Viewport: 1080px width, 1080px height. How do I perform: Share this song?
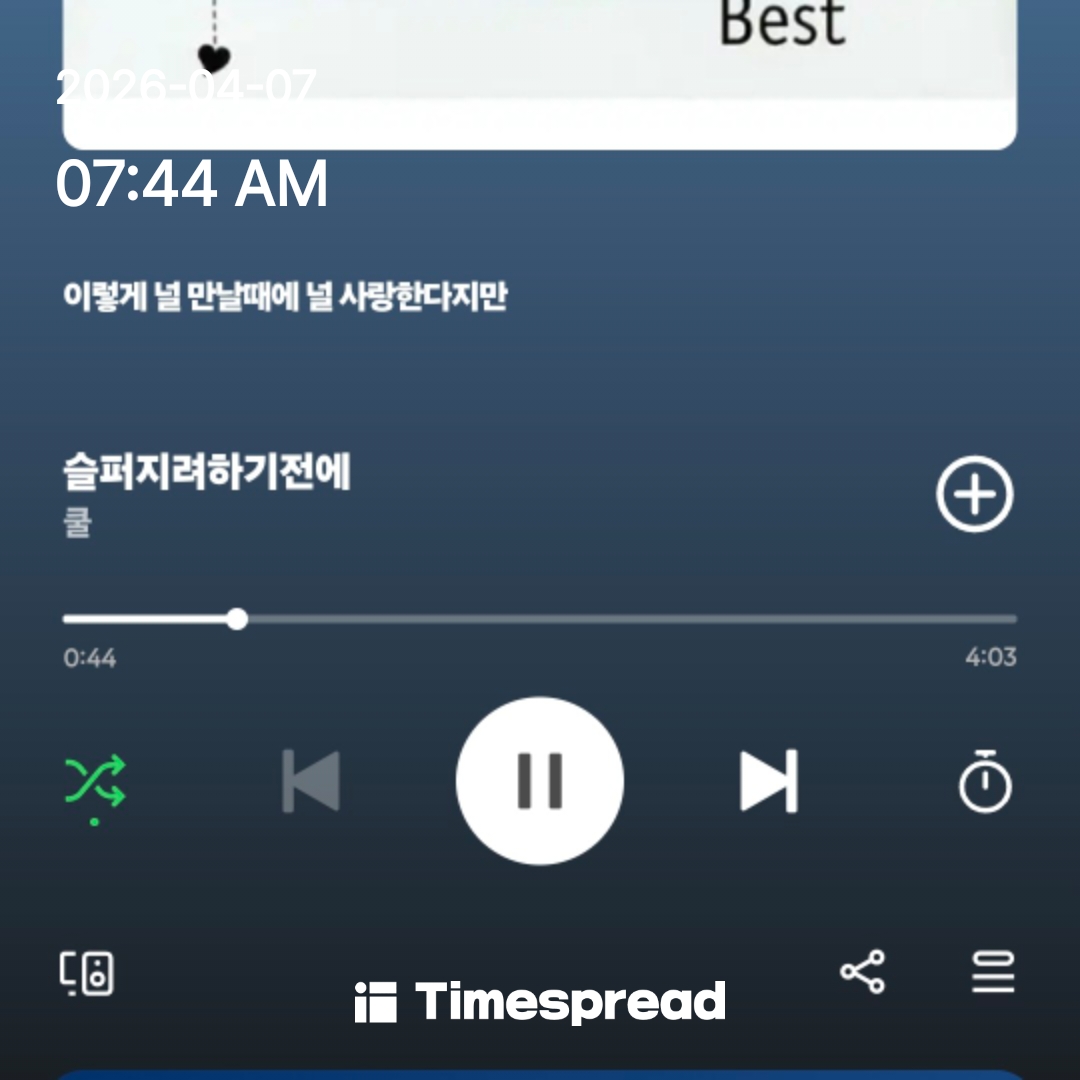click(x=862, y=972)
